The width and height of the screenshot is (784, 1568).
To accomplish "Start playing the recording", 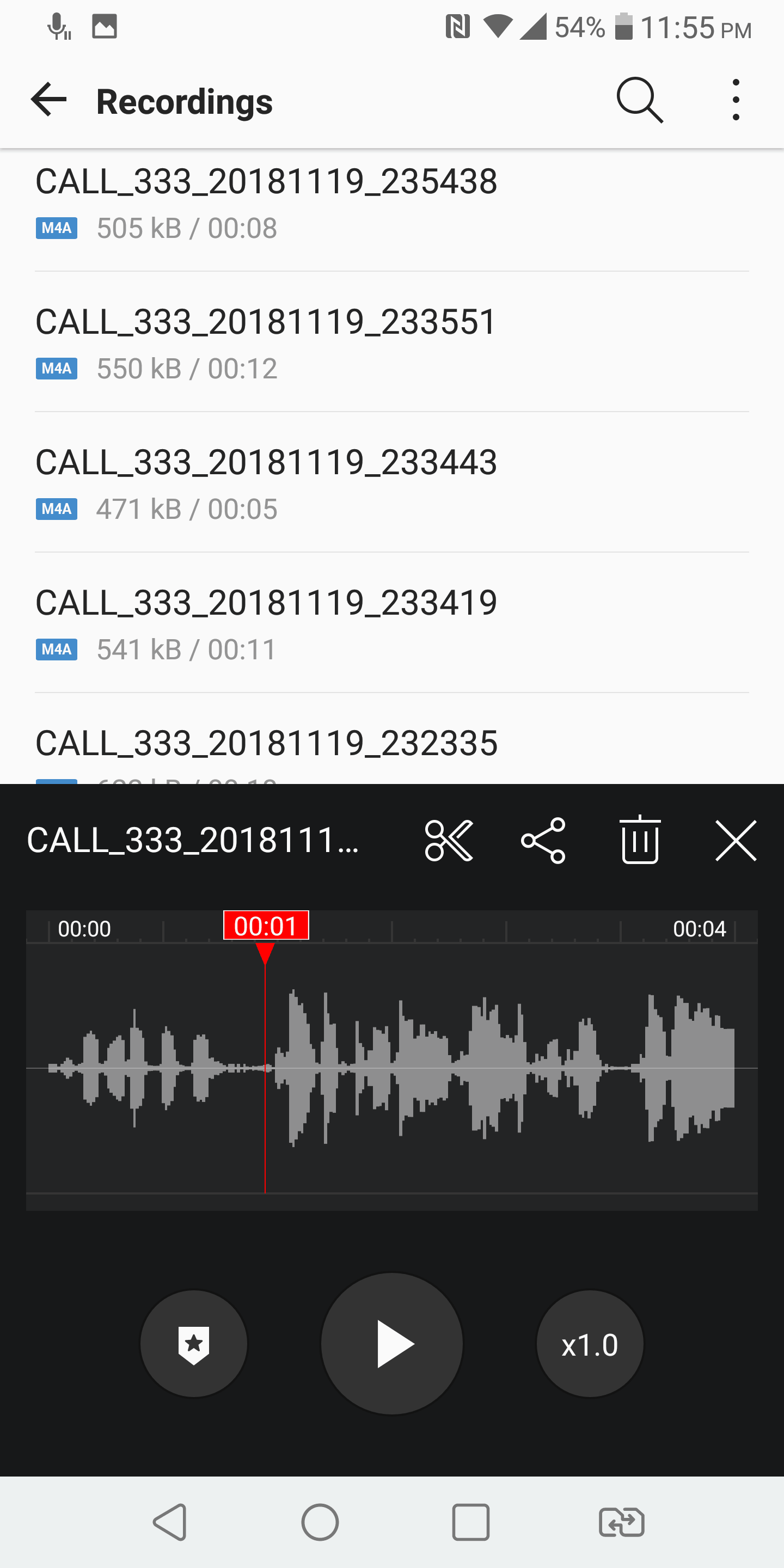I will tap(392, 1343).
